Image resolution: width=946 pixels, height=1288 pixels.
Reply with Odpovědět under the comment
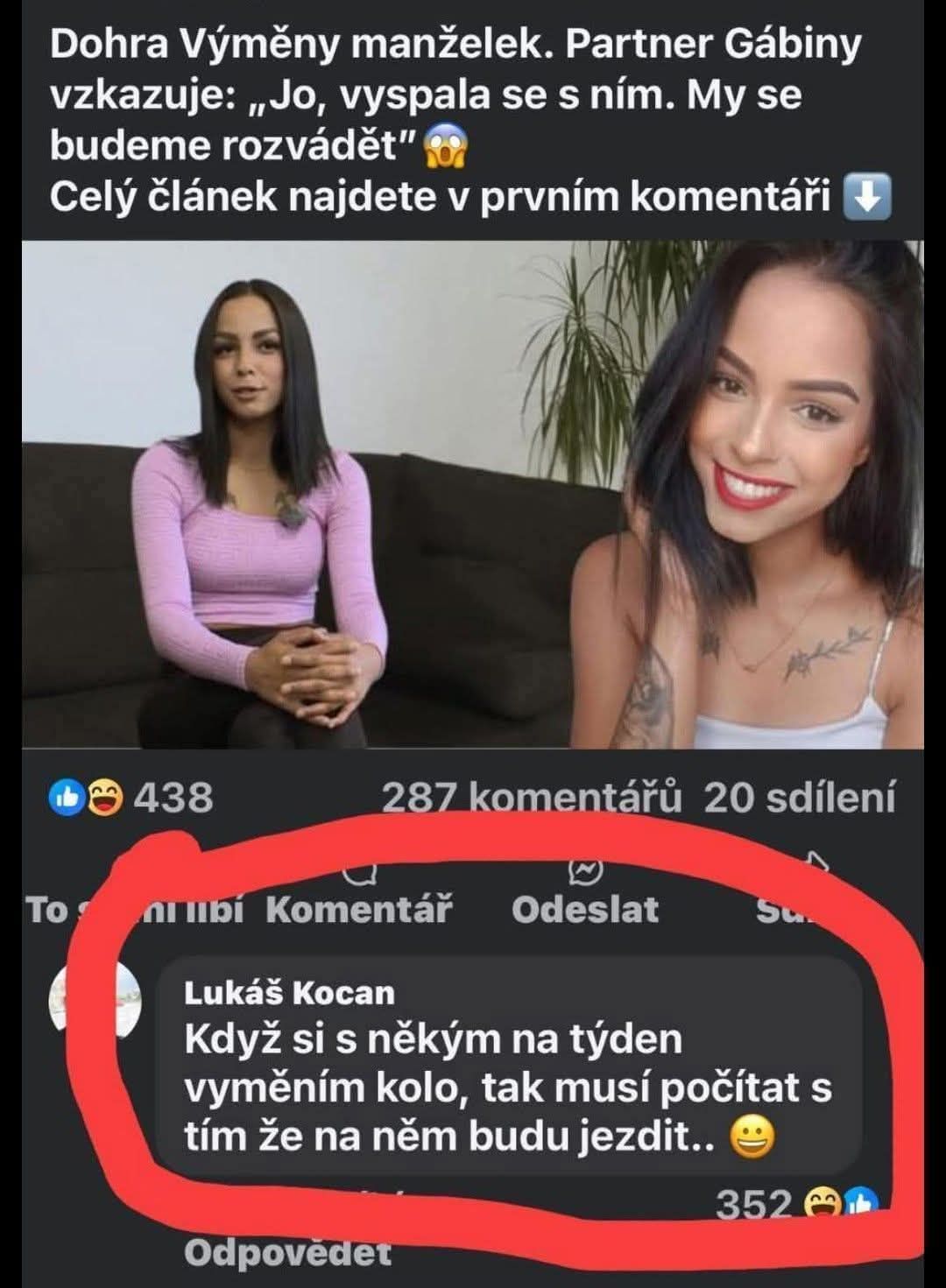click(x=287, y=1253)
